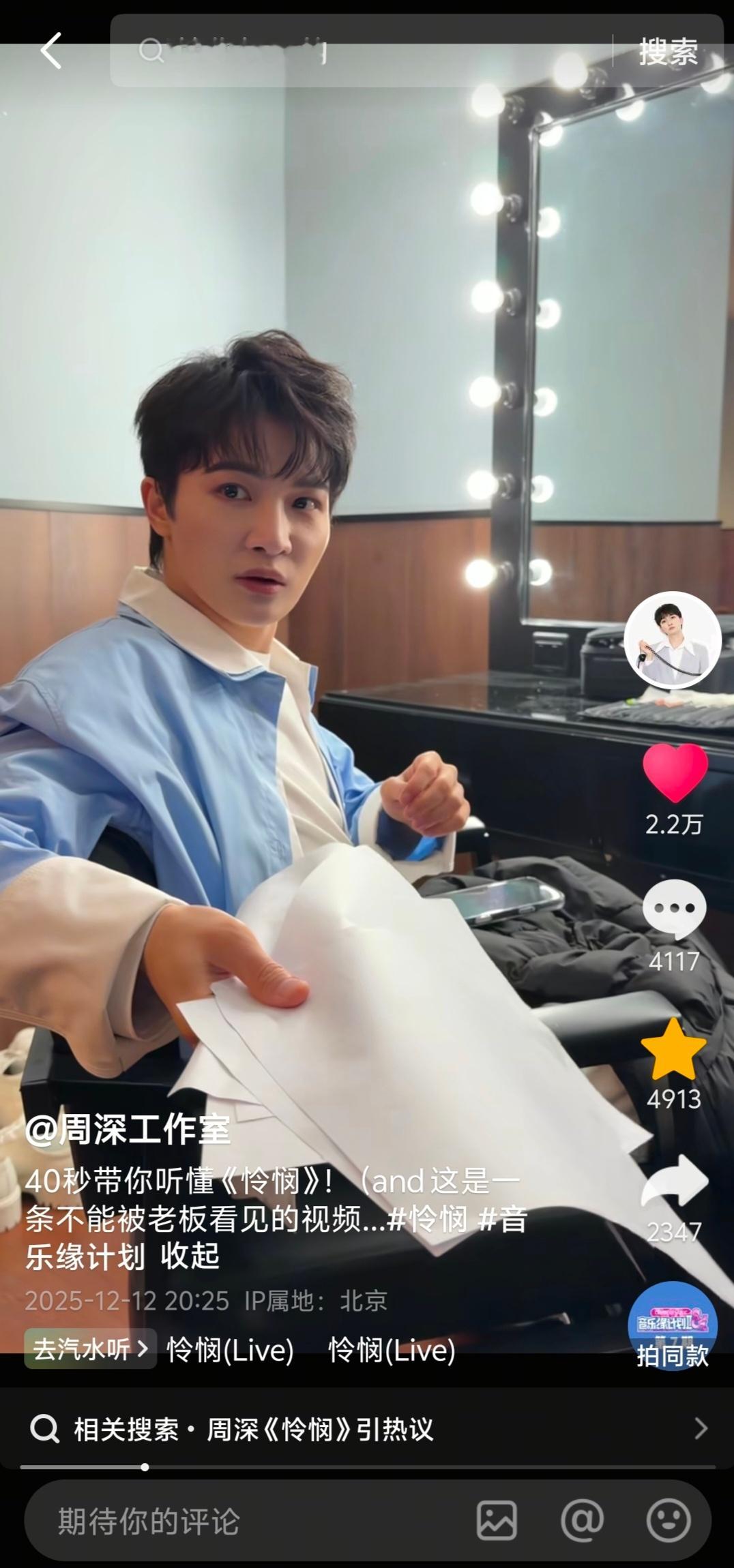The image size is (734, 1568).
Task: Tap the share arrow icon
Action: tap(674, 1181)
